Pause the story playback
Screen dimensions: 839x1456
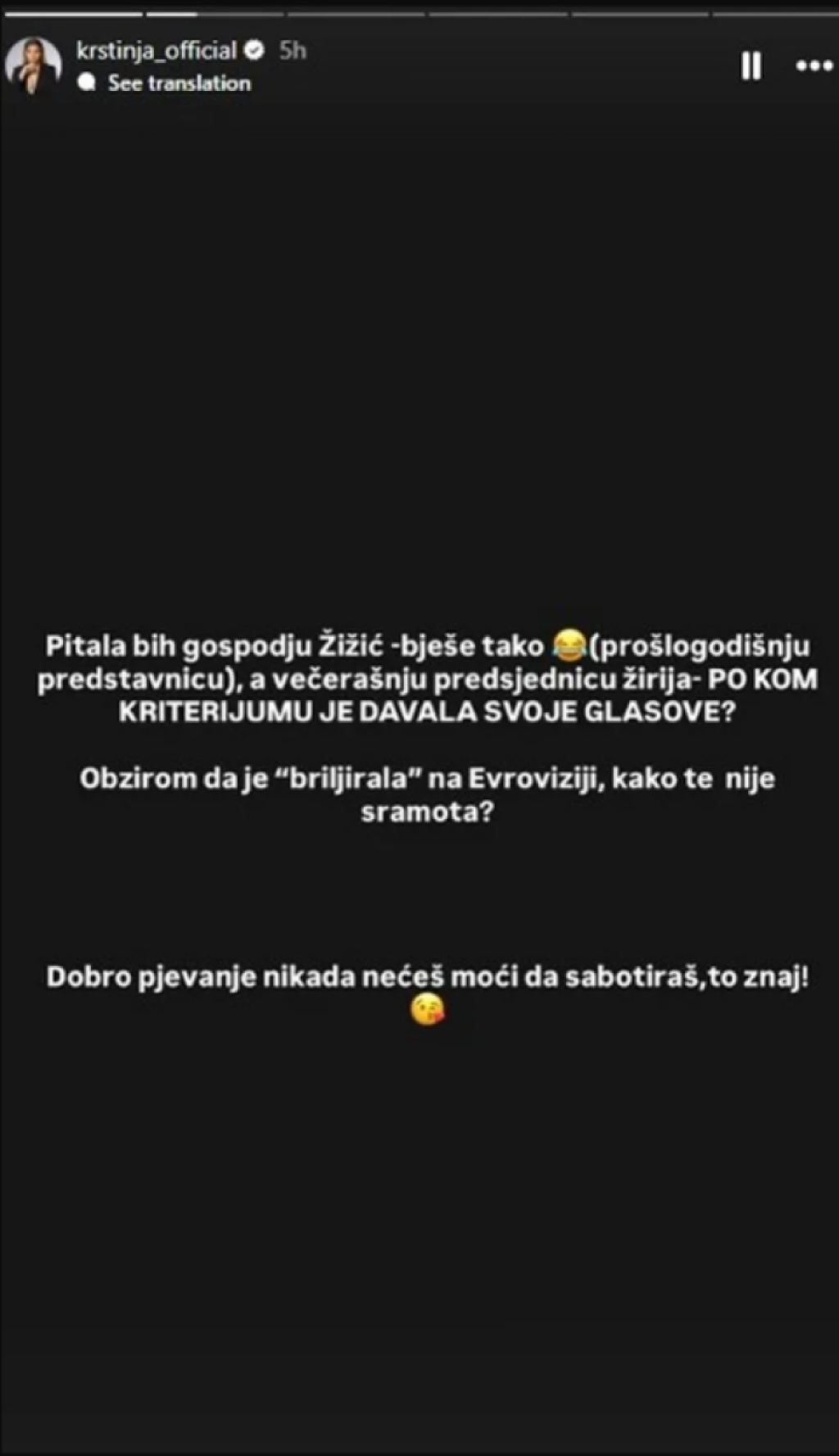pos(751,66)
